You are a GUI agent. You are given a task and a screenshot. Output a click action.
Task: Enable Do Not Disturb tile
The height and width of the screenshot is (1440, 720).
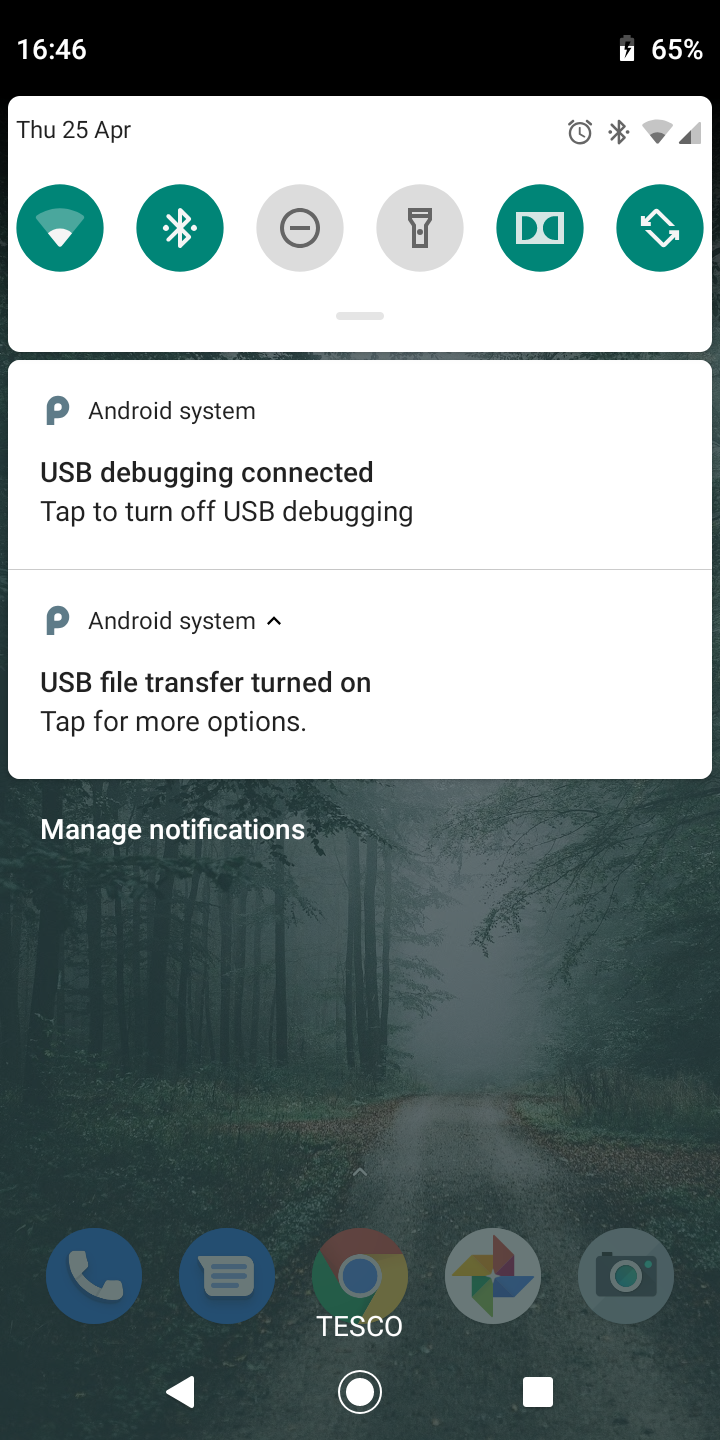[x=300, y=228]
